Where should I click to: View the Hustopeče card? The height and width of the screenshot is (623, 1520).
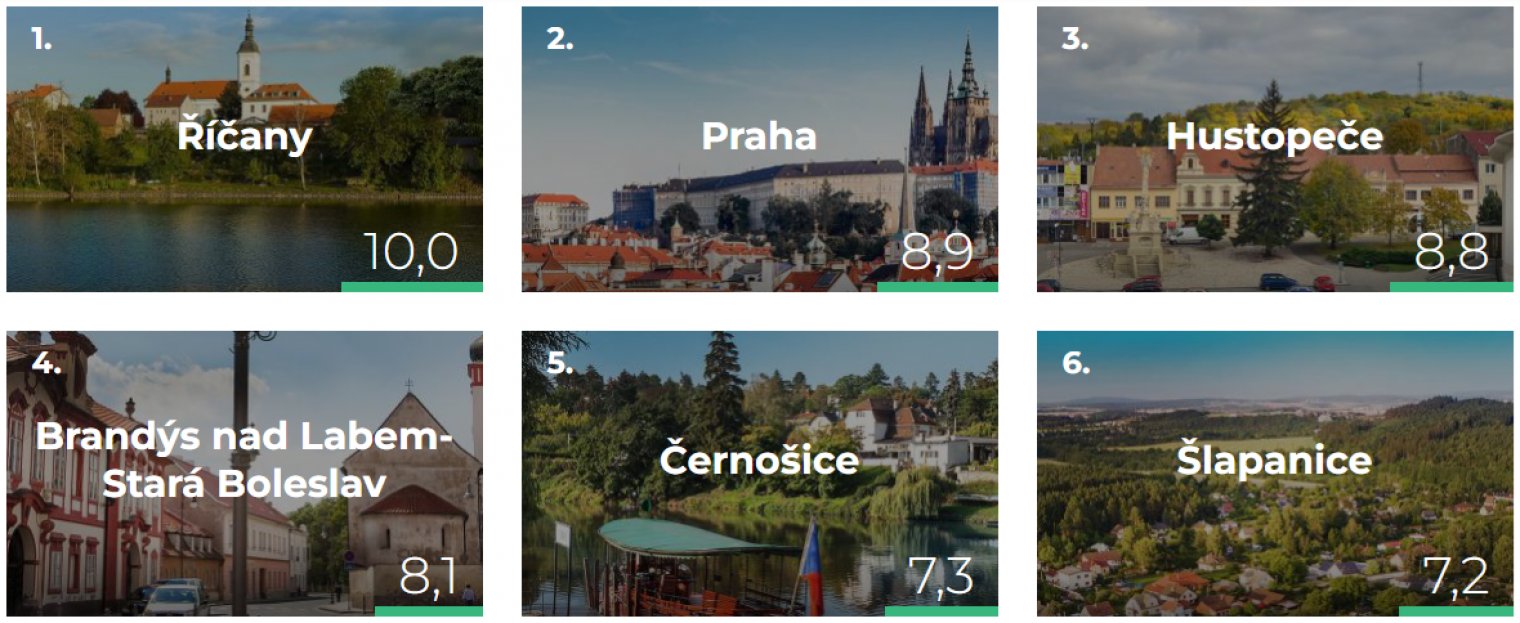[1274, 150]
